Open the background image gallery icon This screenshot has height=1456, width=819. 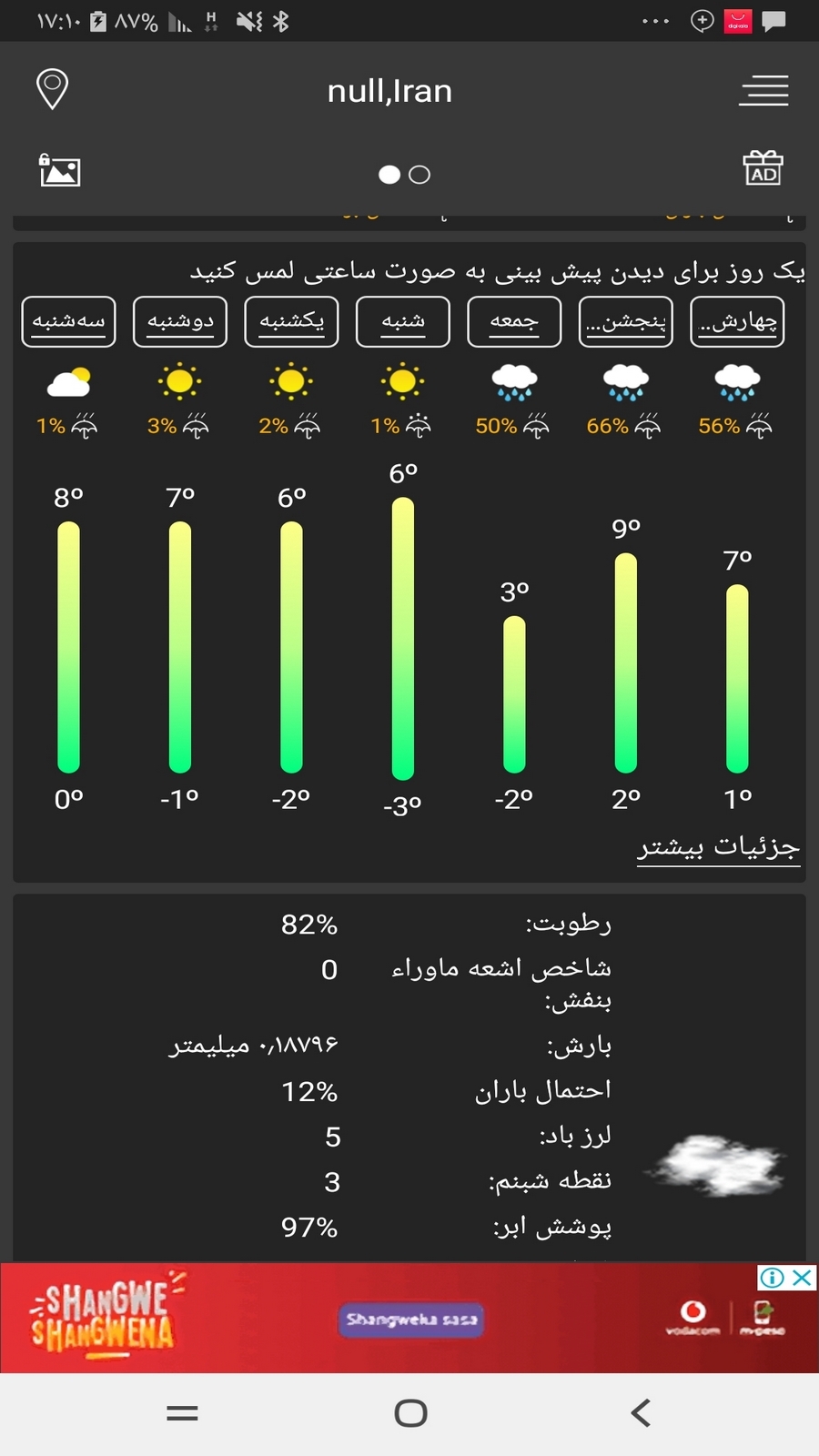pyautogui.click(x=60, y=170)
